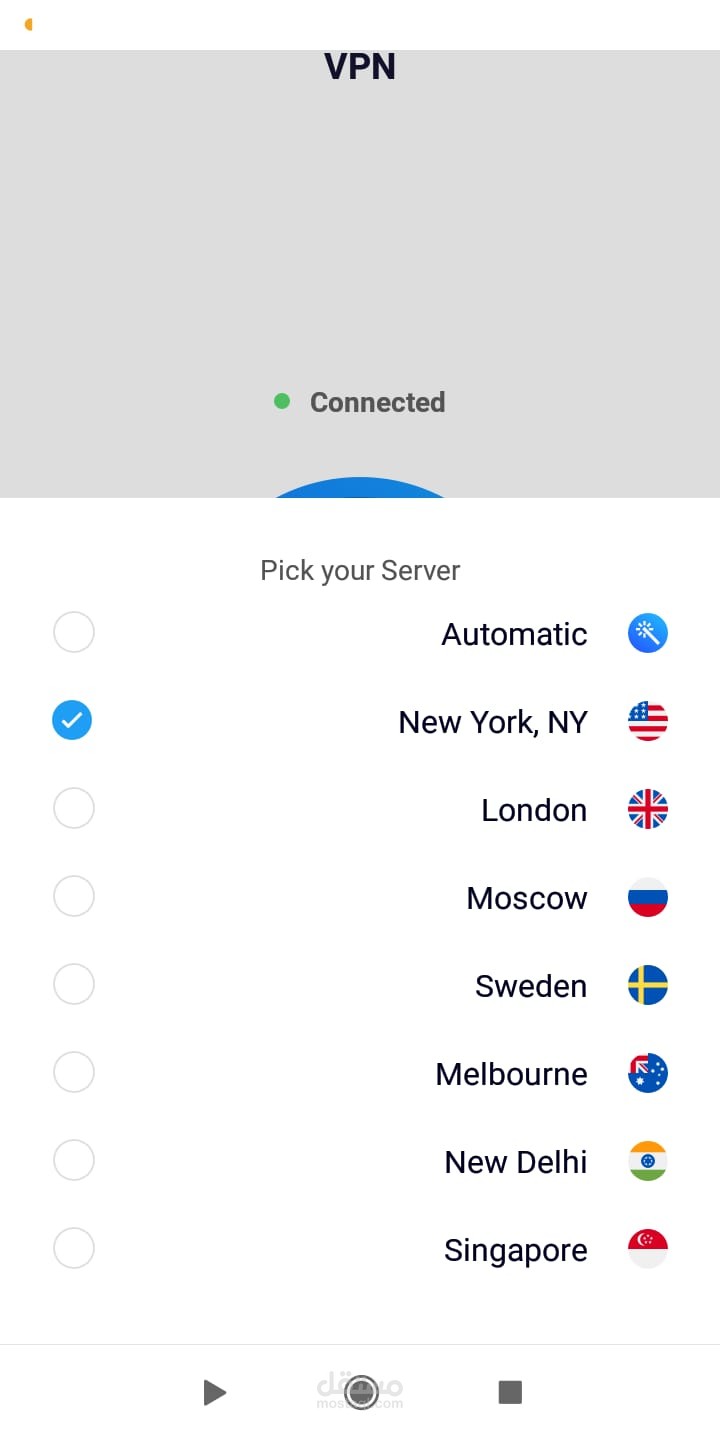Go to the home screen
The image size is (720, 1440).
click(361, 1392)
